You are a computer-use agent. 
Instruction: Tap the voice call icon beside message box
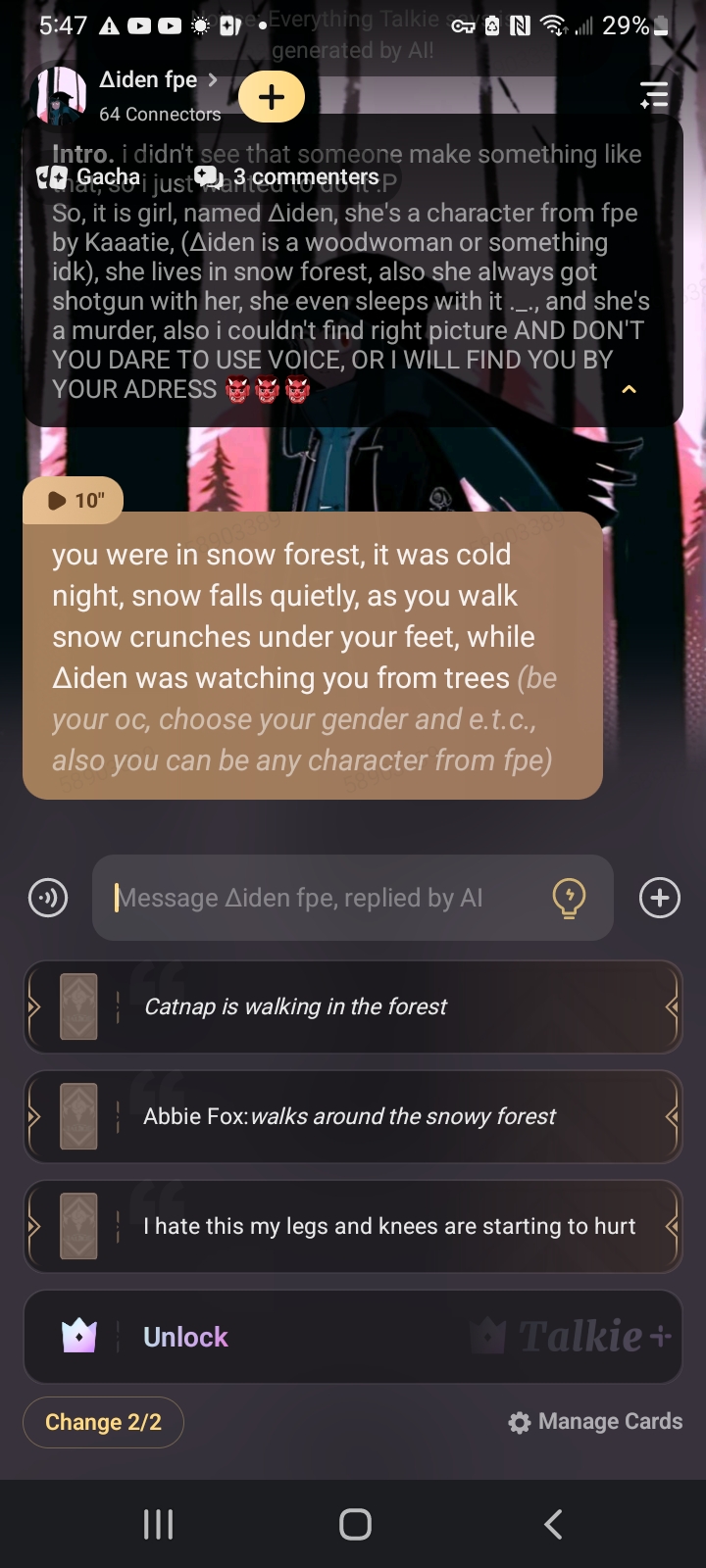[48, 898]
